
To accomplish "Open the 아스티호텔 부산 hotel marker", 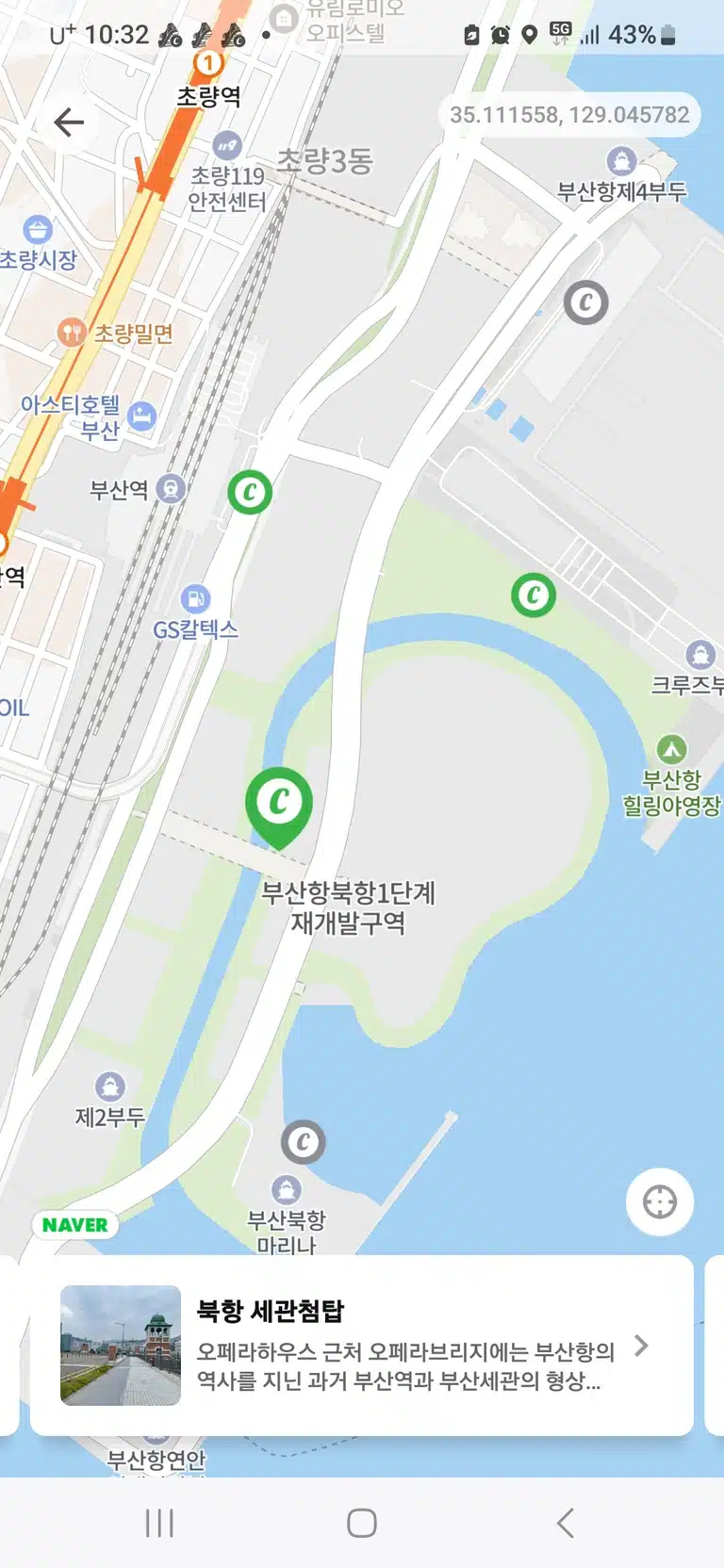I will (x=141, y=416).
